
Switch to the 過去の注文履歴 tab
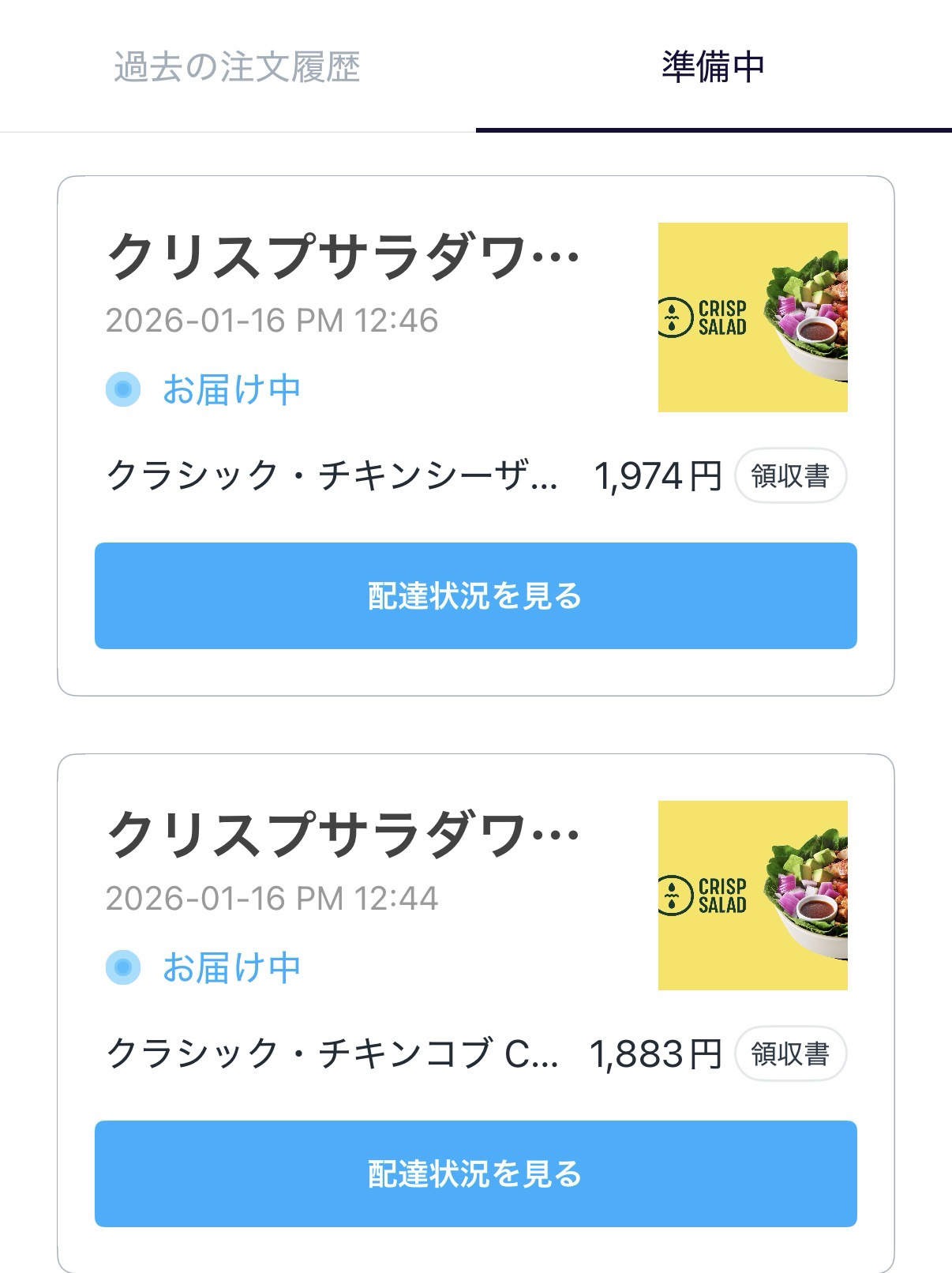click(237, 67)
